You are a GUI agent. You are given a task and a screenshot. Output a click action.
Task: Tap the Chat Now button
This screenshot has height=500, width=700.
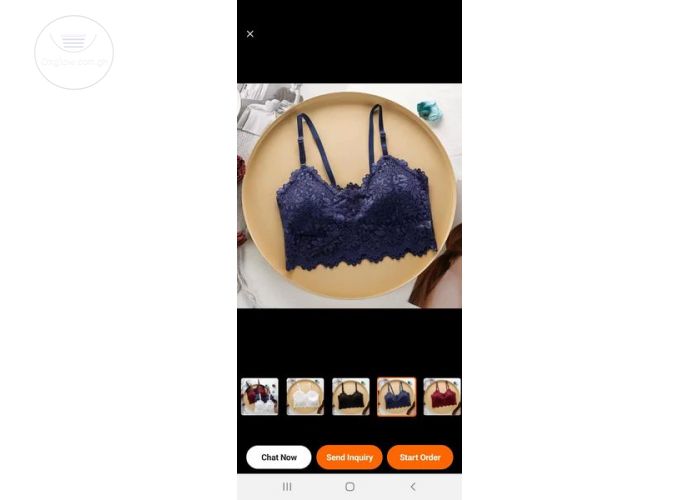tap(279, 457)
